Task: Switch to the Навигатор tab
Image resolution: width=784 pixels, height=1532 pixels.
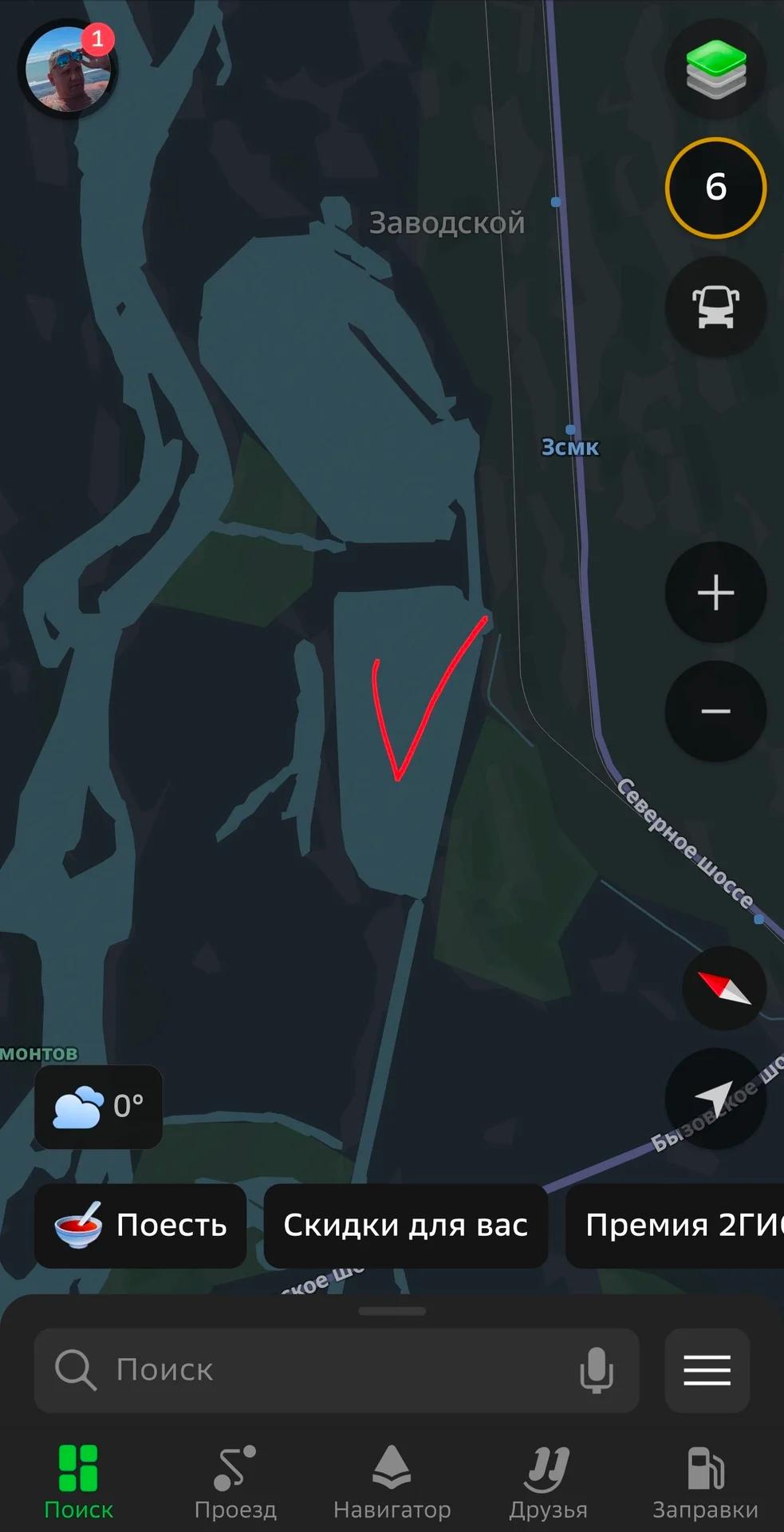Action: [x=392, y=1483]
